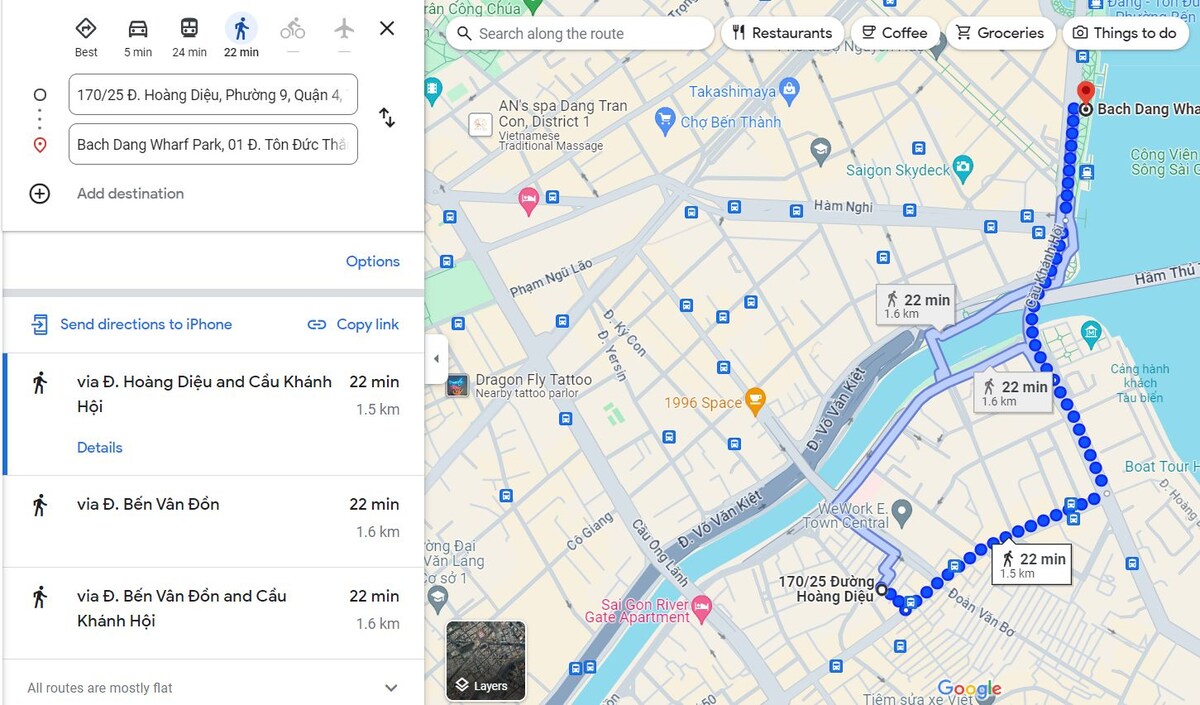Switch to driving mode, 5 min

point(138,37)
